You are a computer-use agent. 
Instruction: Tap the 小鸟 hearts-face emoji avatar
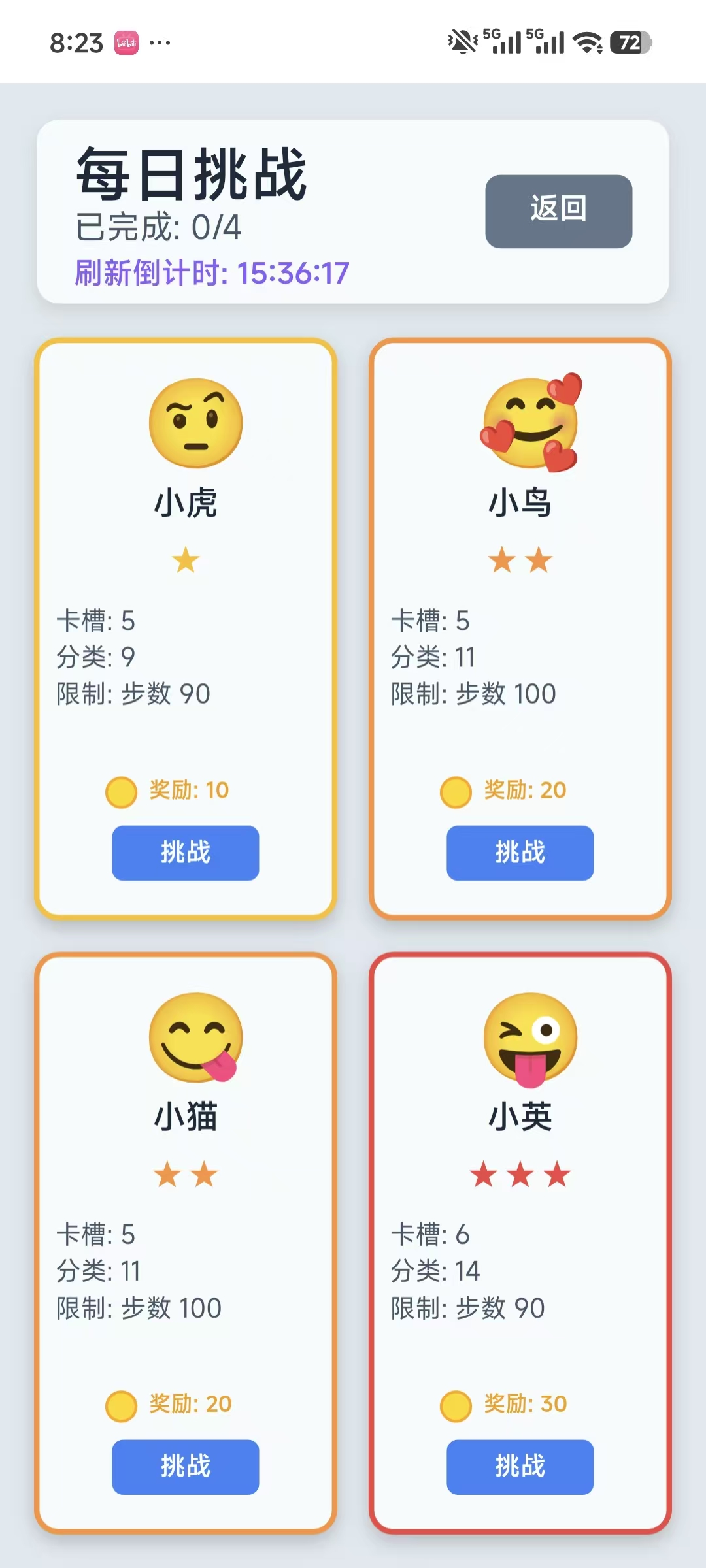coord(529,423)
